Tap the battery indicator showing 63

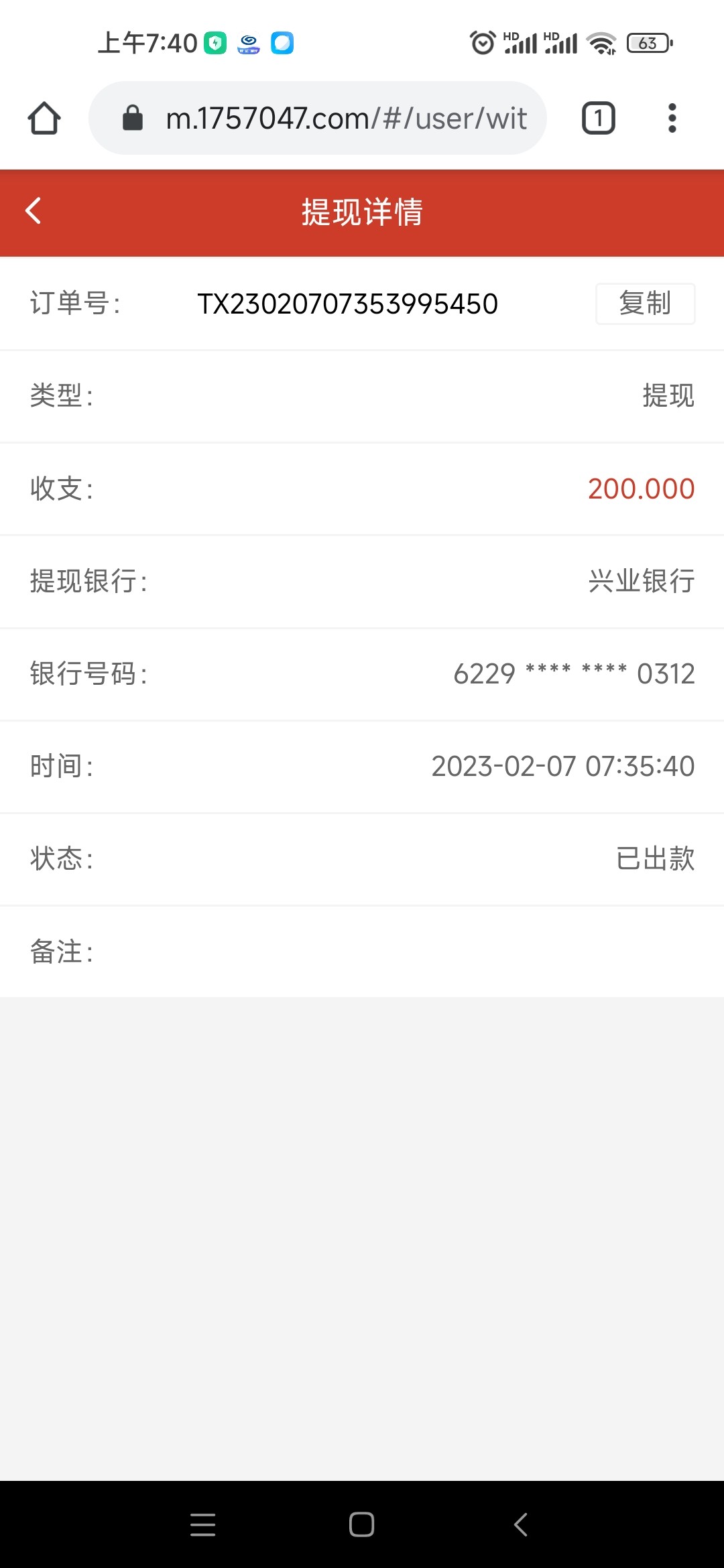pos(647,42)
